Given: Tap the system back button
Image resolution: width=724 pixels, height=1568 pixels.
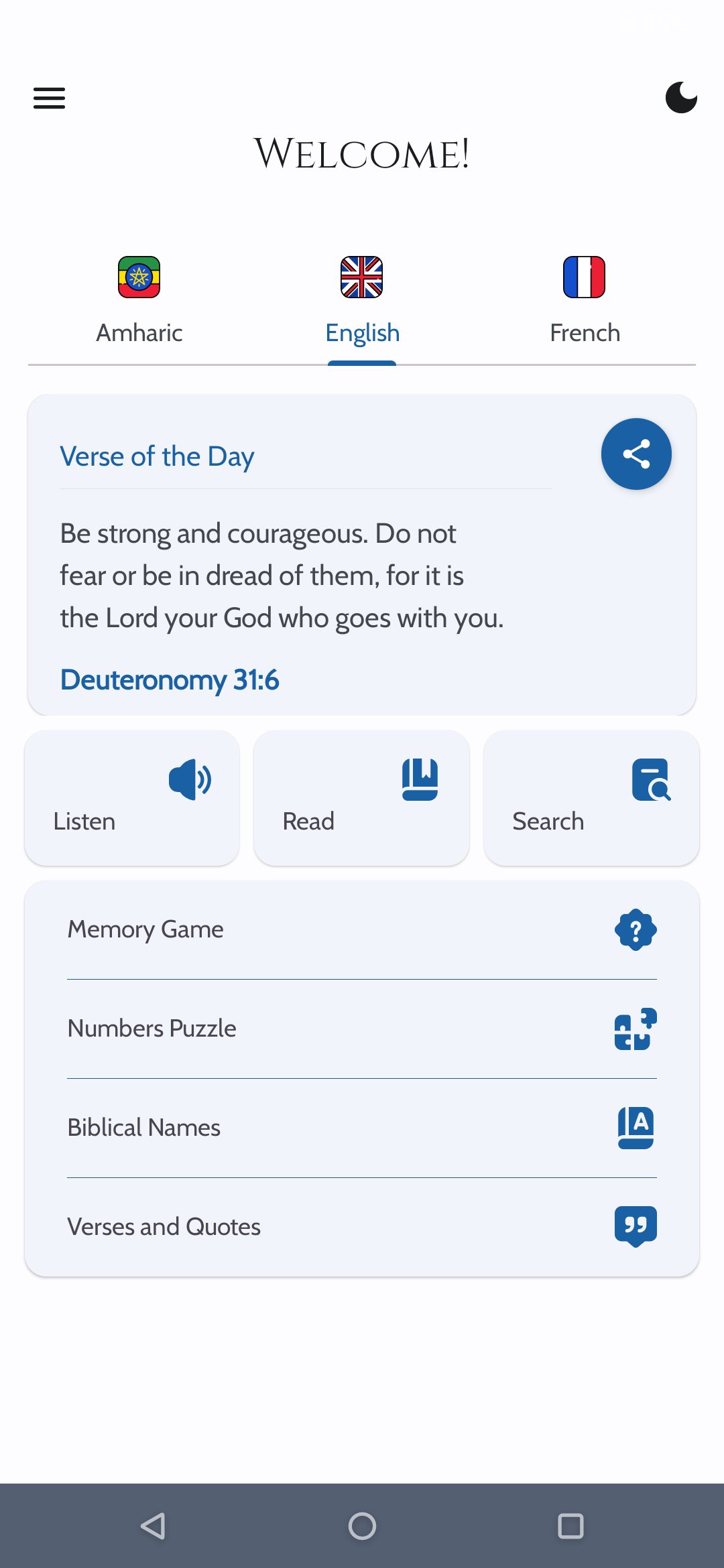Looking at the screenshot, I should coord(153,1526).
